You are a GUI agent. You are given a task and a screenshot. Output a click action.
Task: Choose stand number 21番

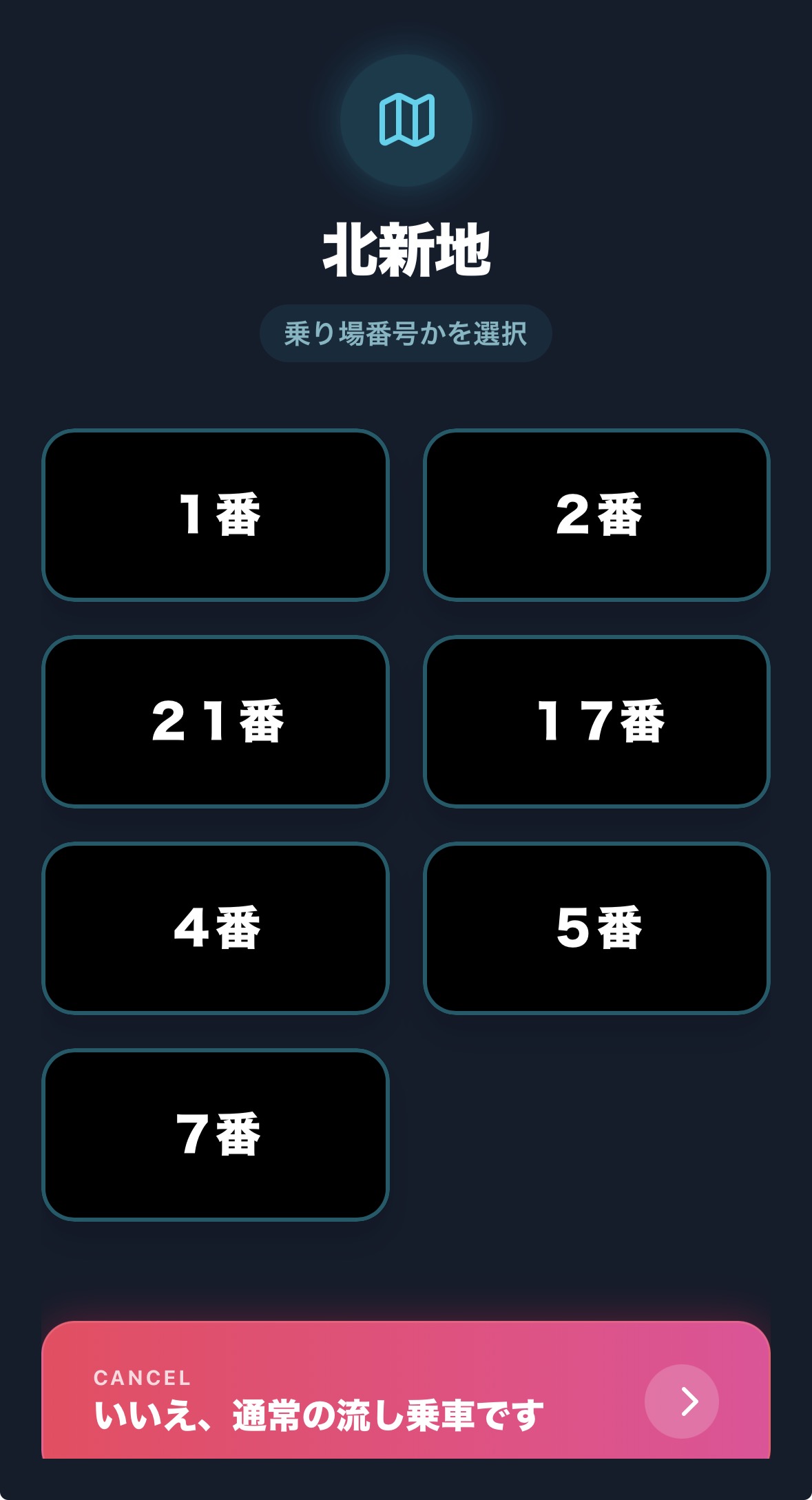tap(217, 723)
